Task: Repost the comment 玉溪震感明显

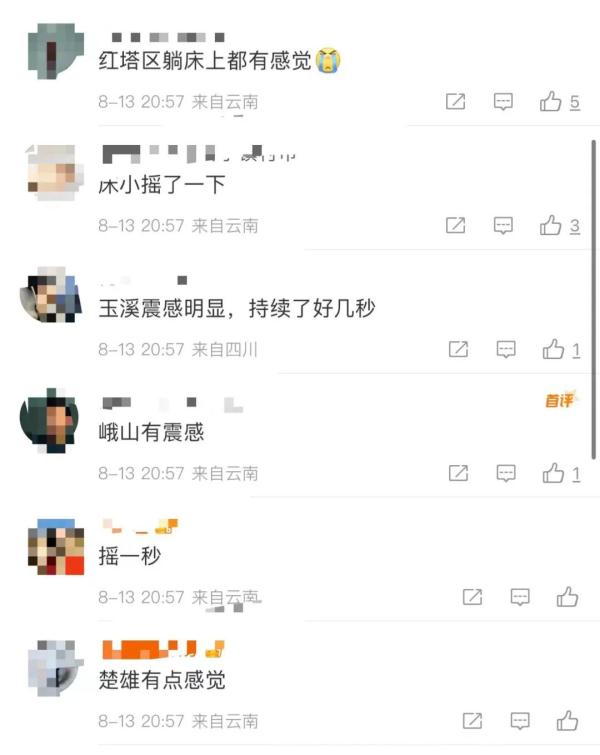Action: click(458, 349)
